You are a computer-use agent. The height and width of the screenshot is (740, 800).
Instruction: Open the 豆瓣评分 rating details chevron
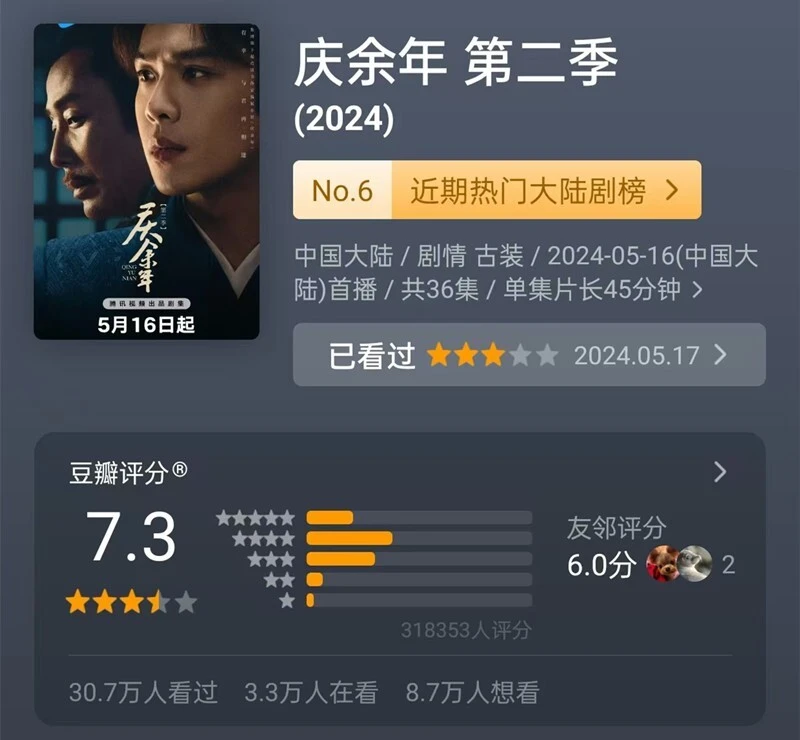coord(720,472)
